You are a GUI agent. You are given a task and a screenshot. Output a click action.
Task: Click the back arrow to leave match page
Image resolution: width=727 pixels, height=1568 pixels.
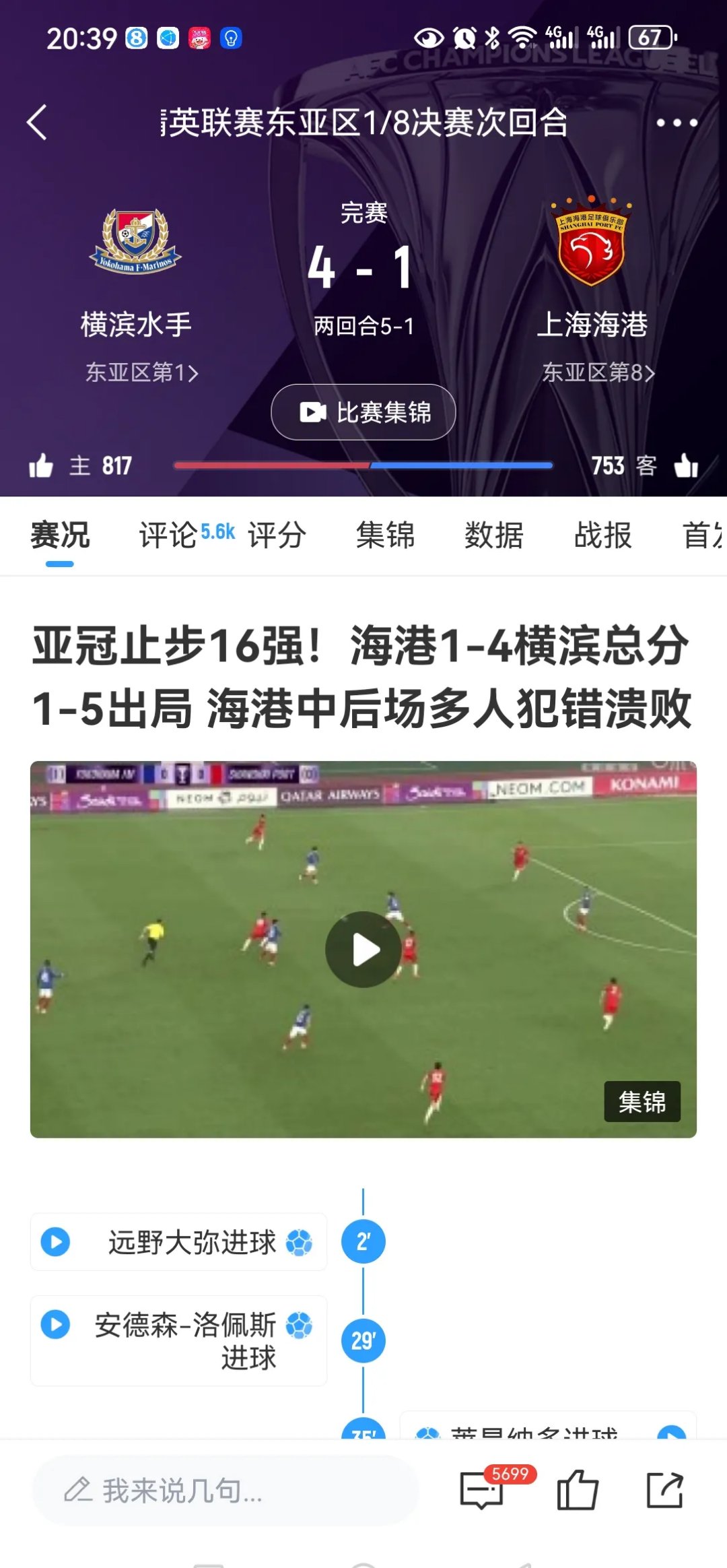[x=38, y=123]
